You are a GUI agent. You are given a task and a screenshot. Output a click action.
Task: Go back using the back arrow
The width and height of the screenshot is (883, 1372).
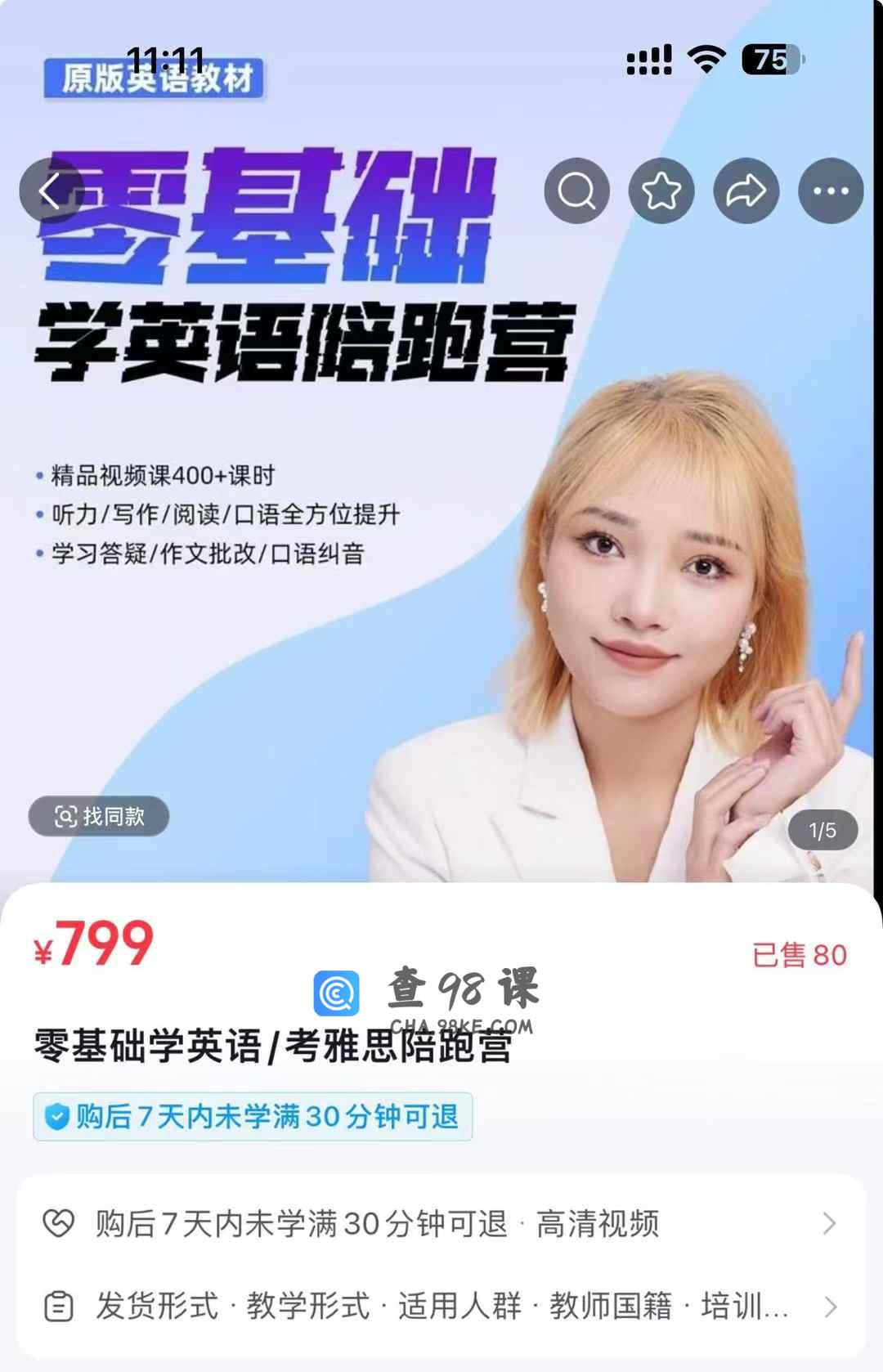coord(51,191)
